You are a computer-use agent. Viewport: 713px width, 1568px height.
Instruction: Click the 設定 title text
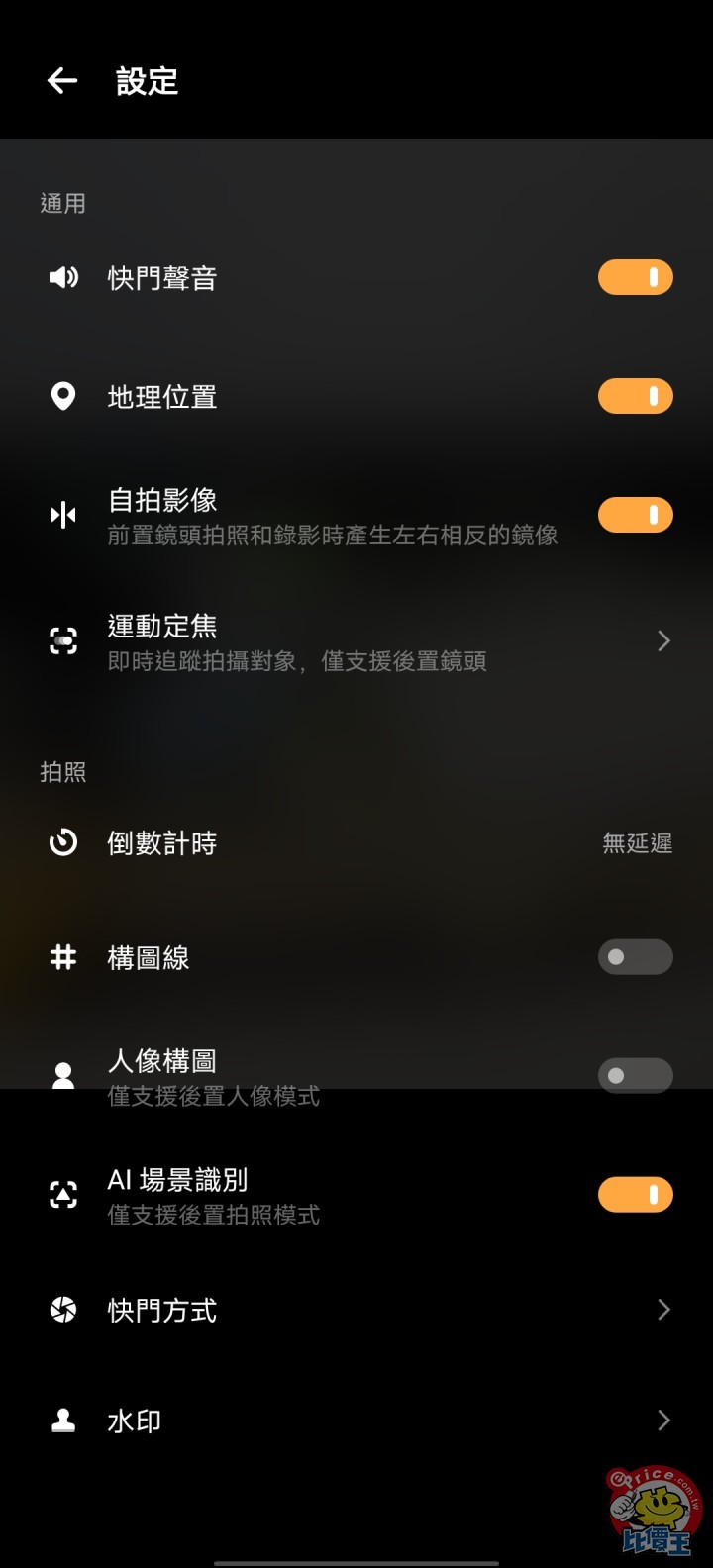148,82
